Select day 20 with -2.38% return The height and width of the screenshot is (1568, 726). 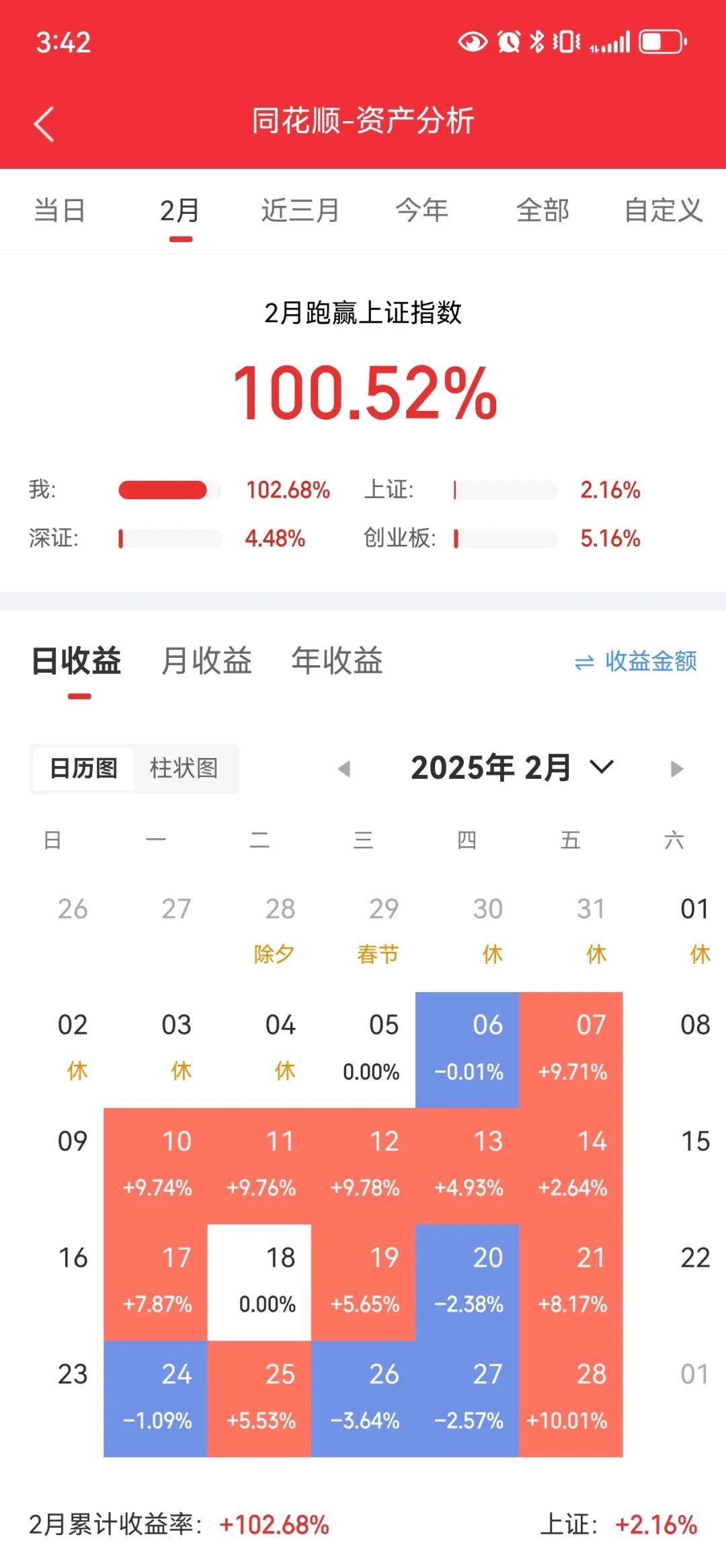point(467,1282)
